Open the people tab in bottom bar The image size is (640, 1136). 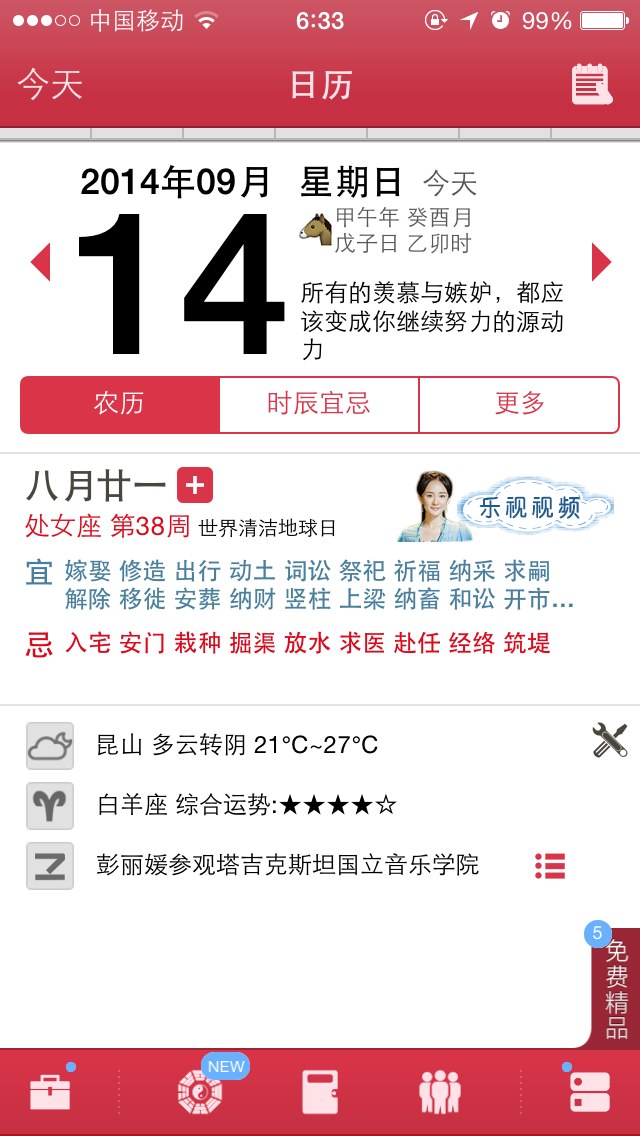point(439,1092)
